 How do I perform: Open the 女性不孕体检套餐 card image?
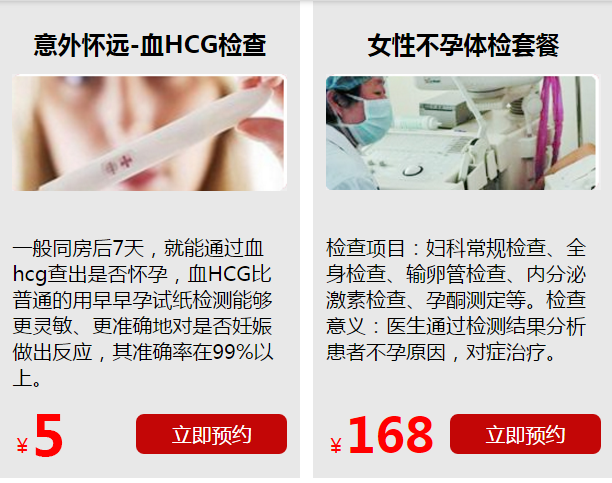coord(462,133)
